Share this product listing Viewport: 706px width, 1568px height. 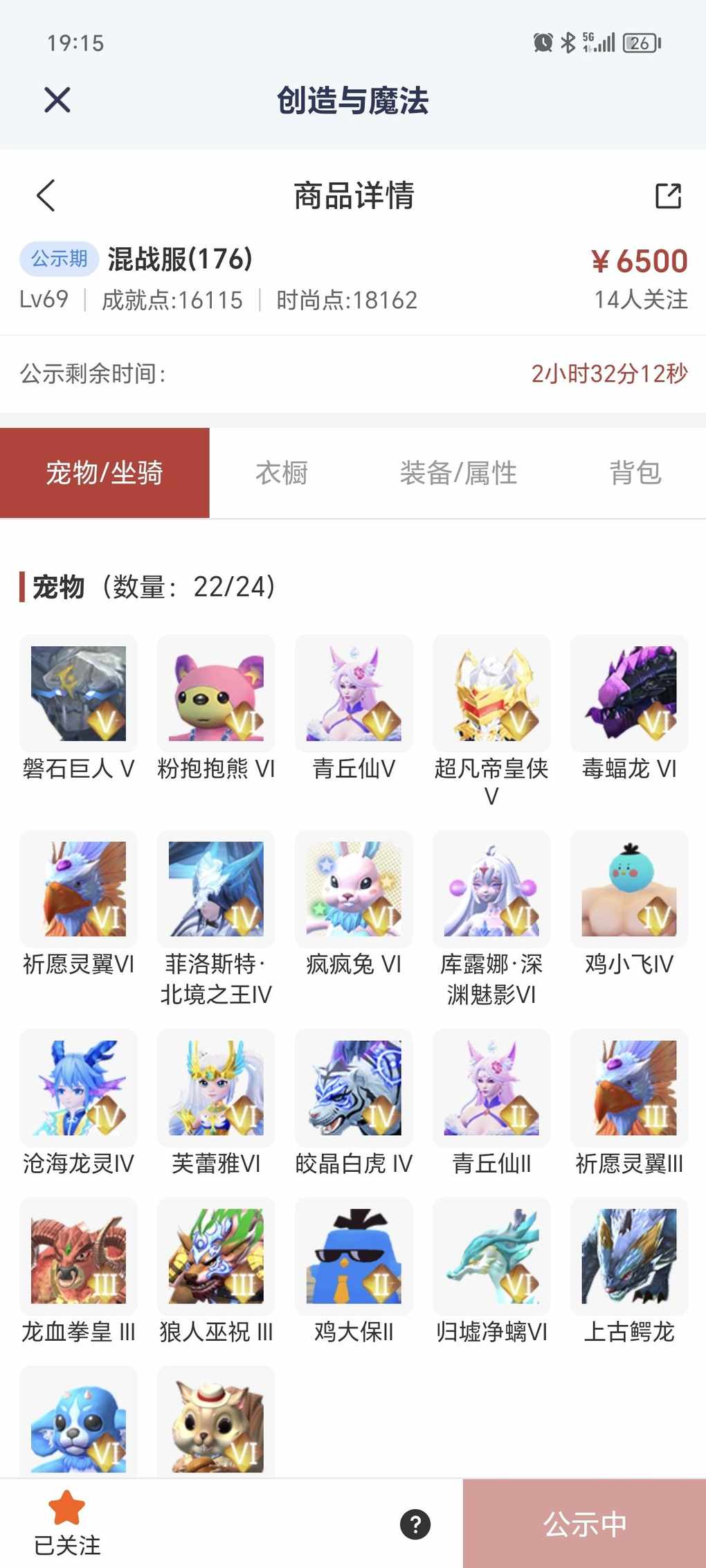pyautogui.click(x=668, y=196)
